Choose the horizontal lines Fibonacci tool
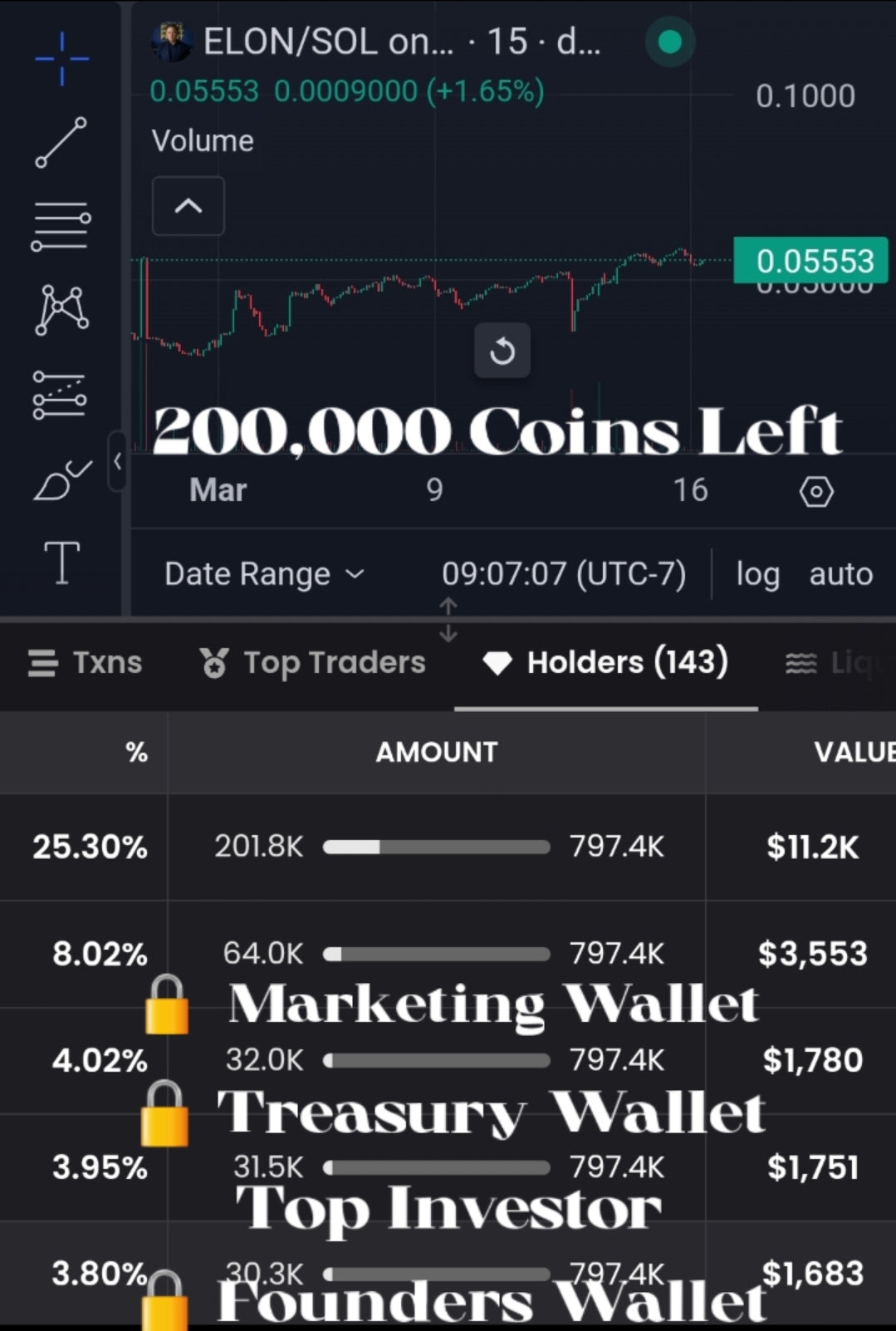This screenshot has height=1331, width=896. tap(61, 226)
